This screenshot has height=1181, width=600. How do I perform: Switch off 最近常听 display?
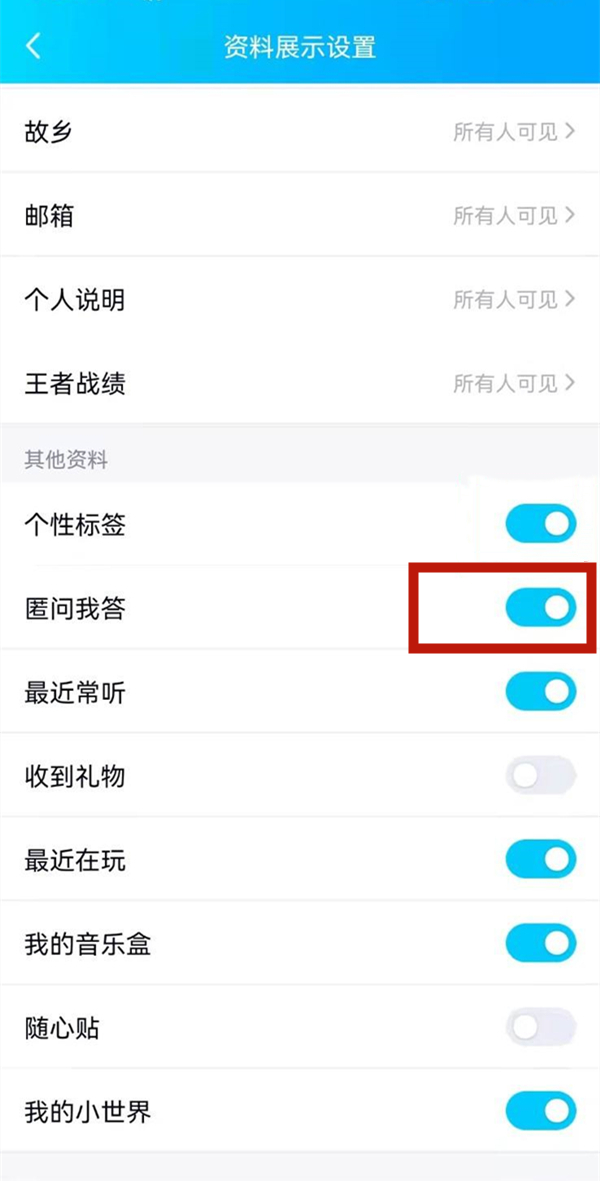click(x=541, y=691)
